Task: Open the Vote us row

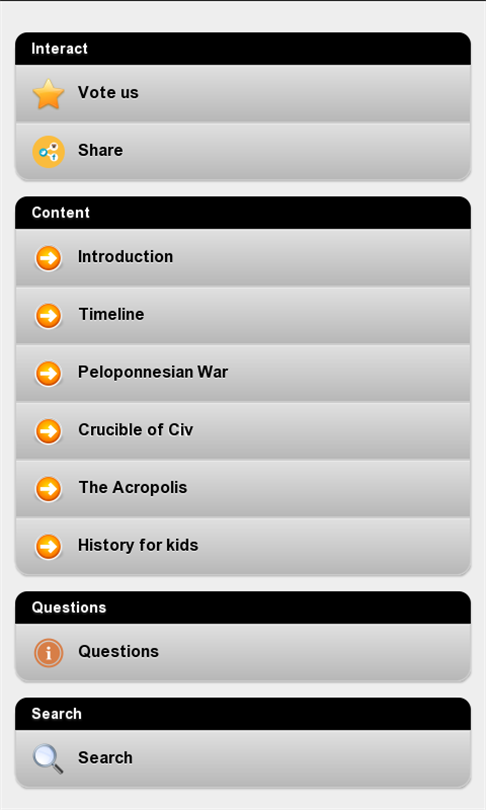Action: click(x=243, y=94)
